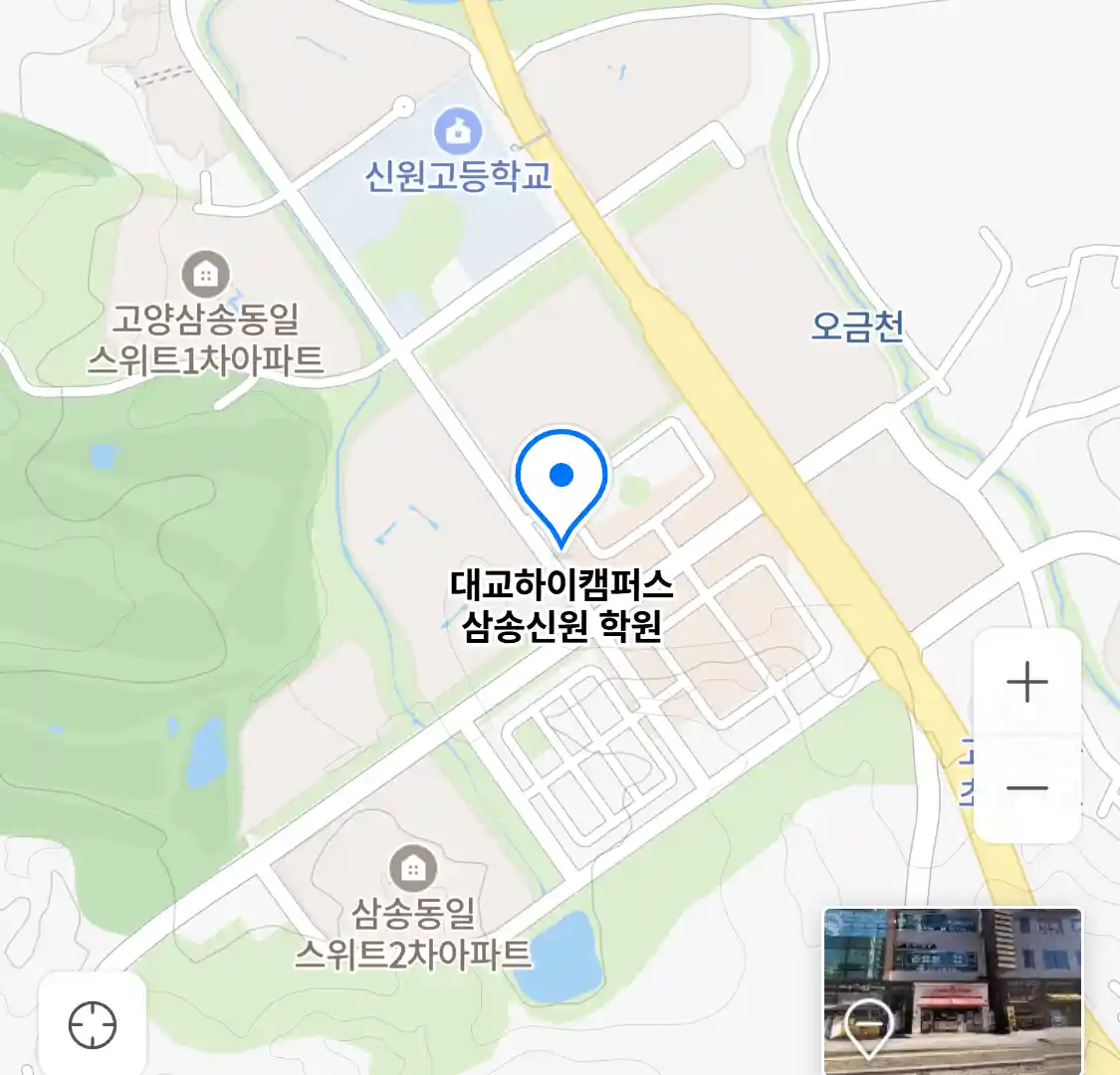Zoom out of the map
1120x1075 pixels.
1026,788
